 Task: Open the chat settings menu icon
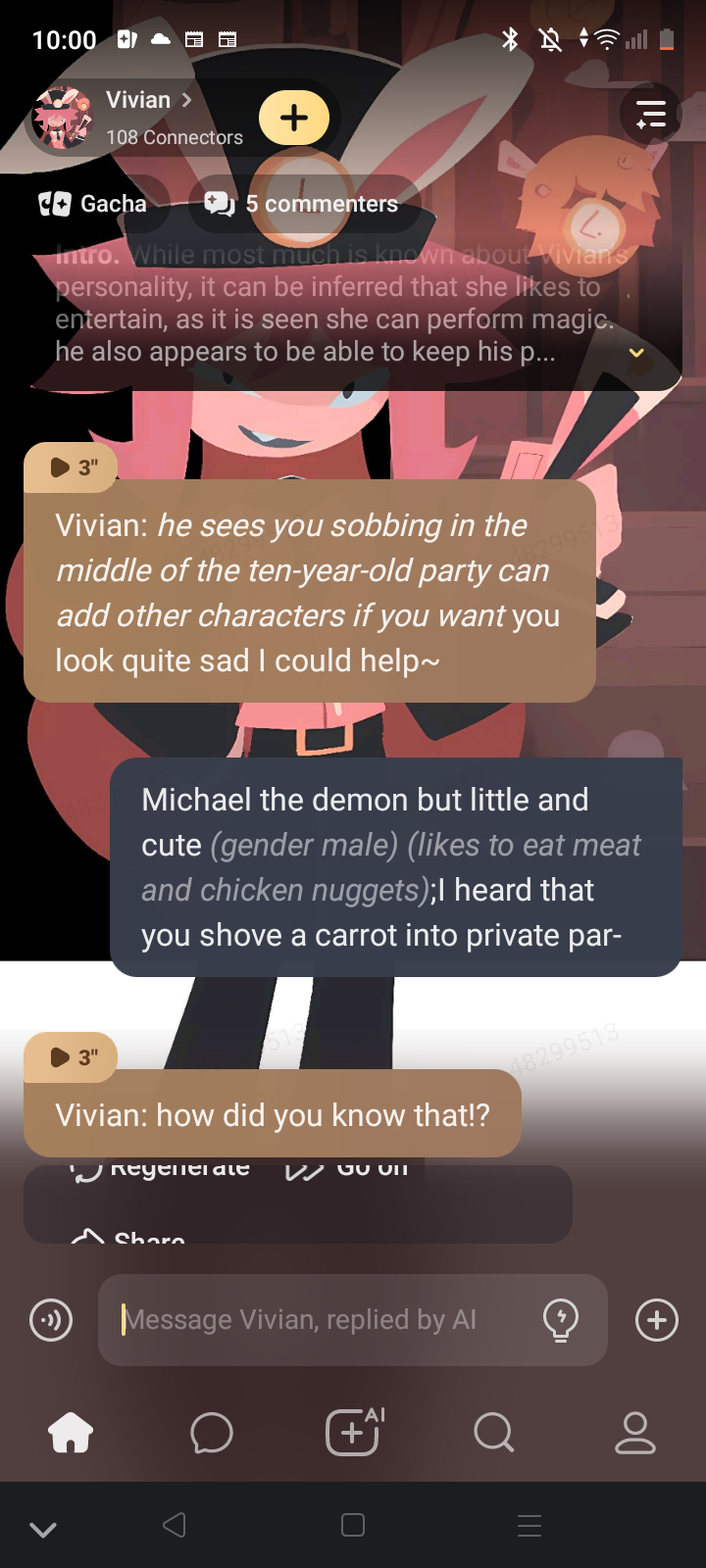(x=650, y=116)
